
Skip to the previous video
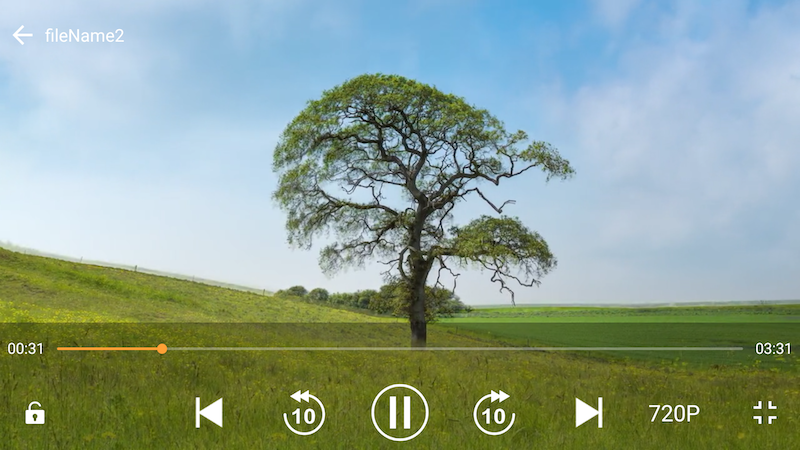pyautogui.click(x=209, y=412)
